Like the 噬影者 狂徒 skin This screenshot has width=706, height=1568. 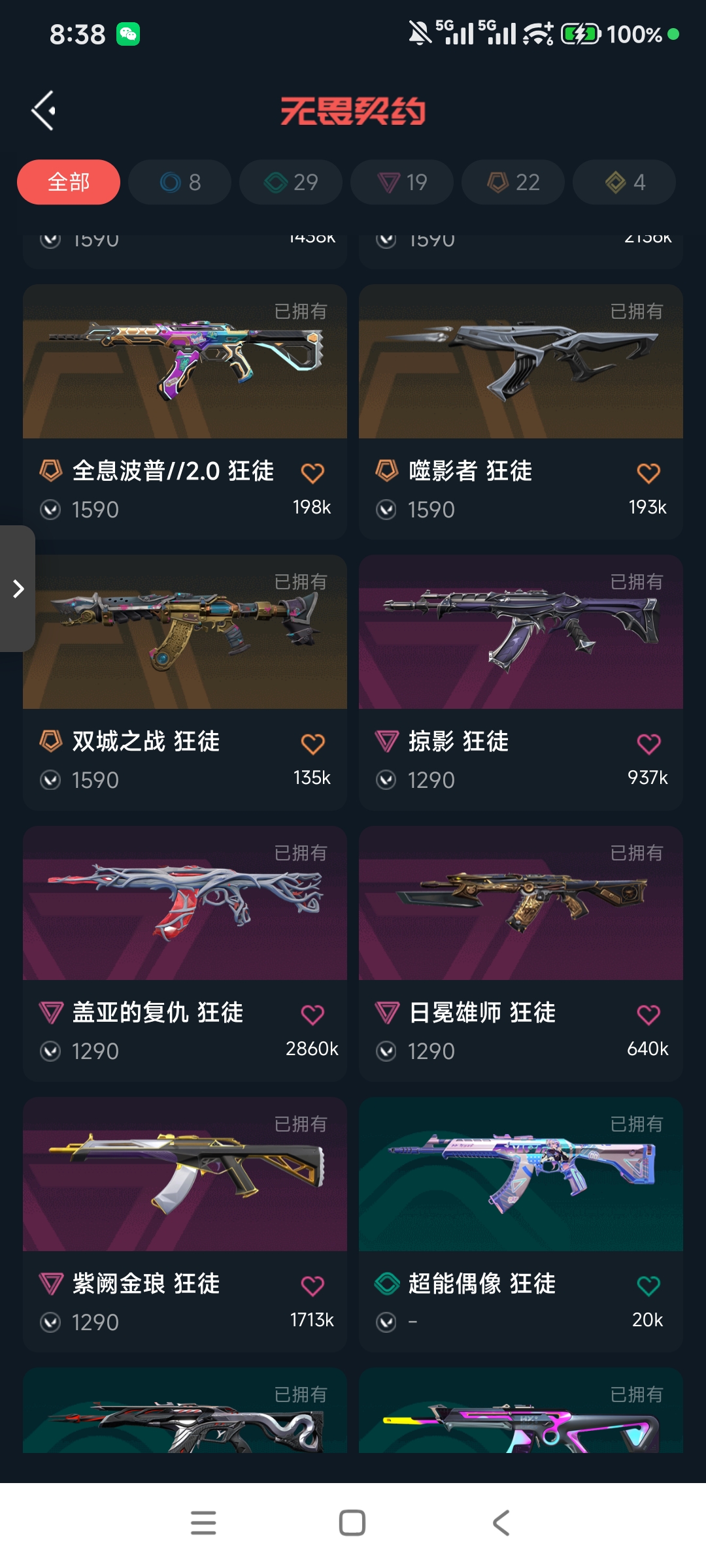[x=648, y=473]
